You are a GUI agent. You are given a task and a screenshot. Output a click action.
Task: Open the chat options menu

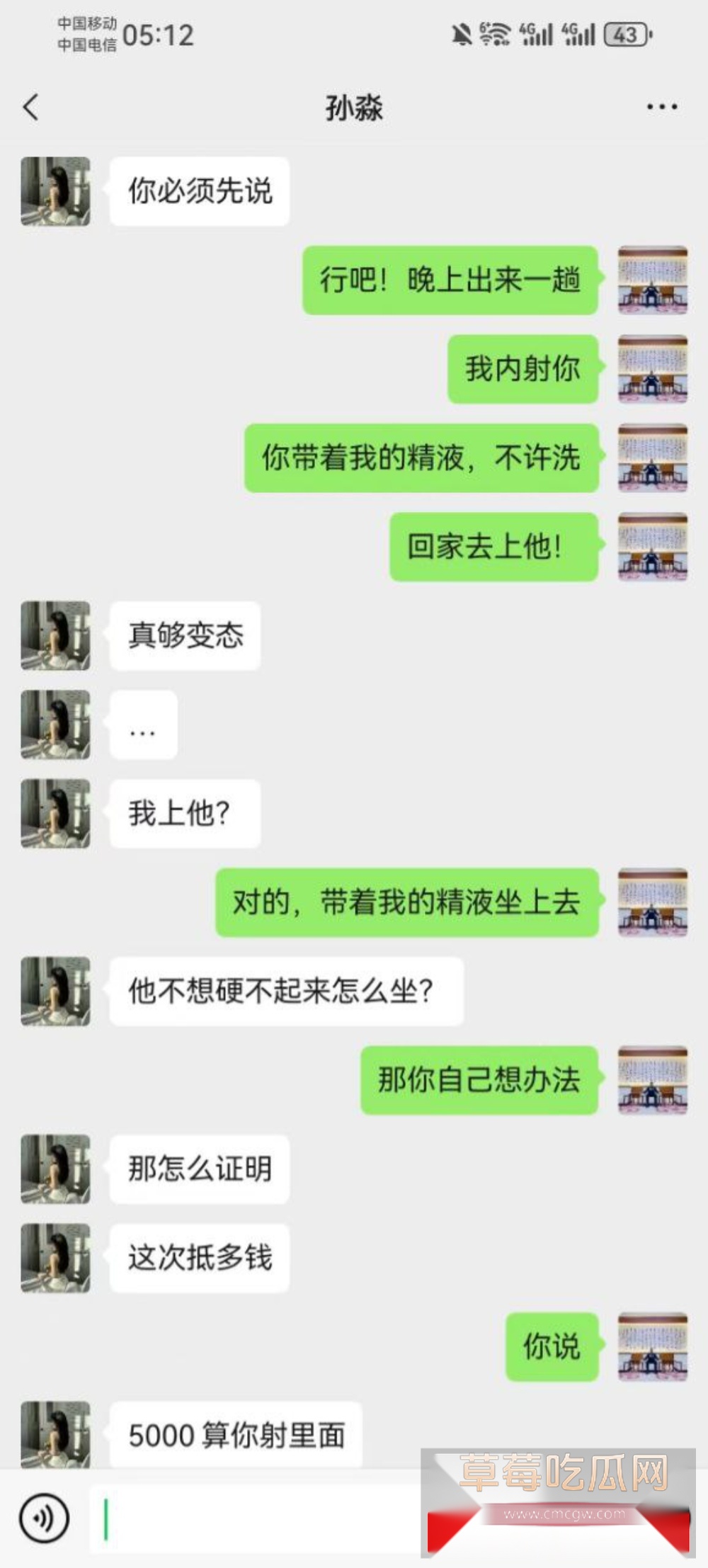662,108
